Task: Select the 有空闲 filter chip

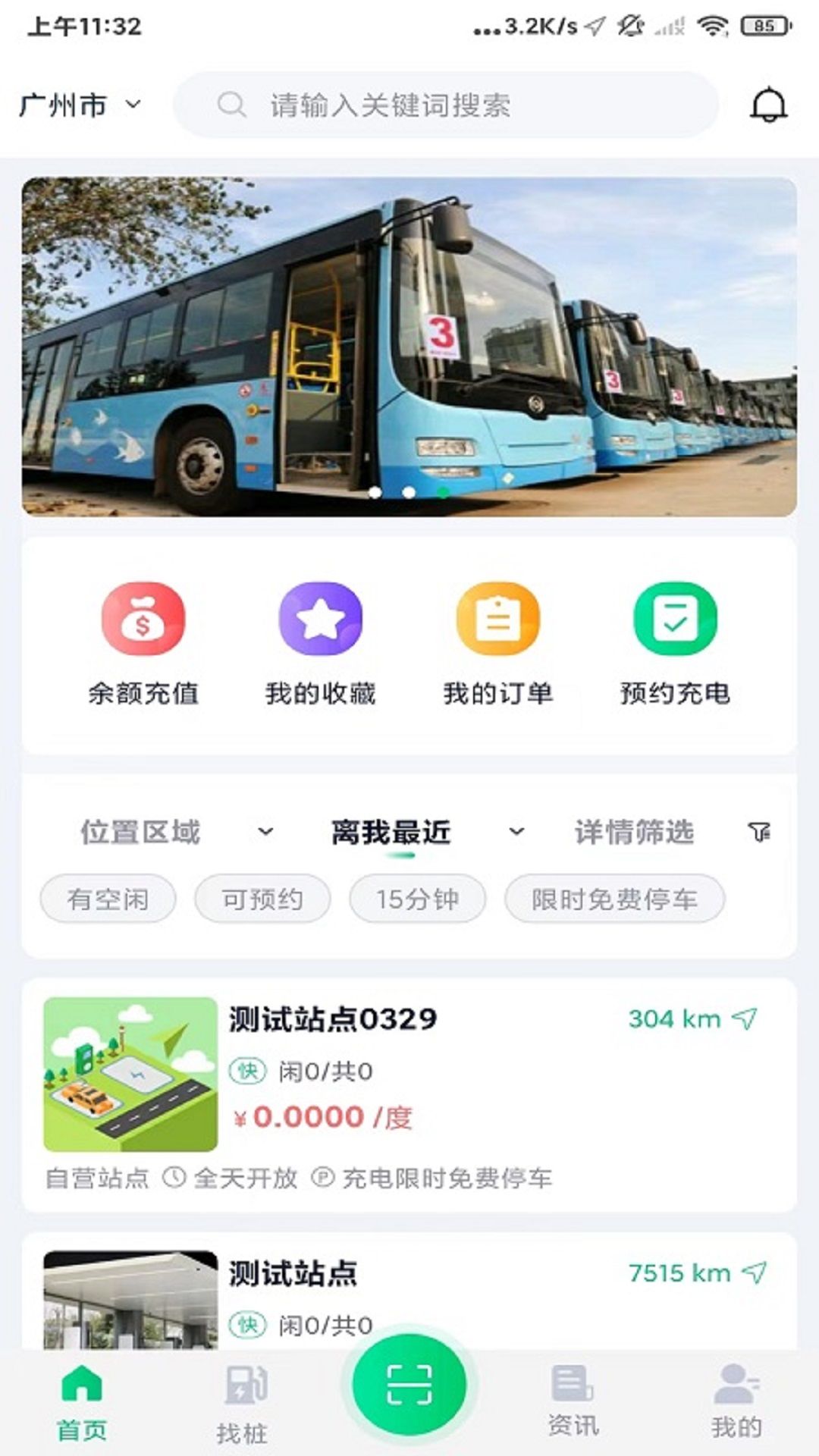Action: 108,899
